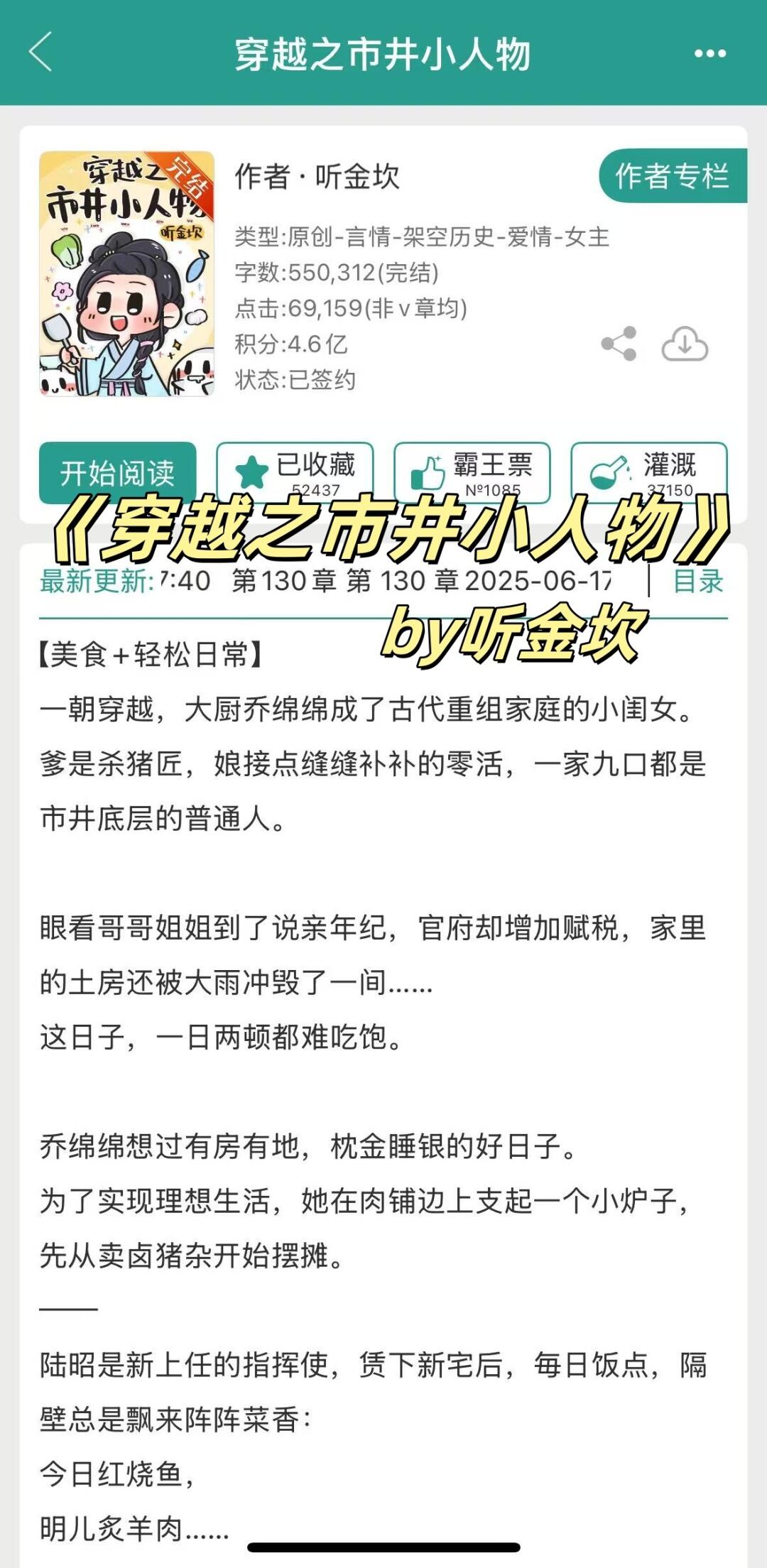
Task: Download the novel via the cloud icon
Action: 685,344
